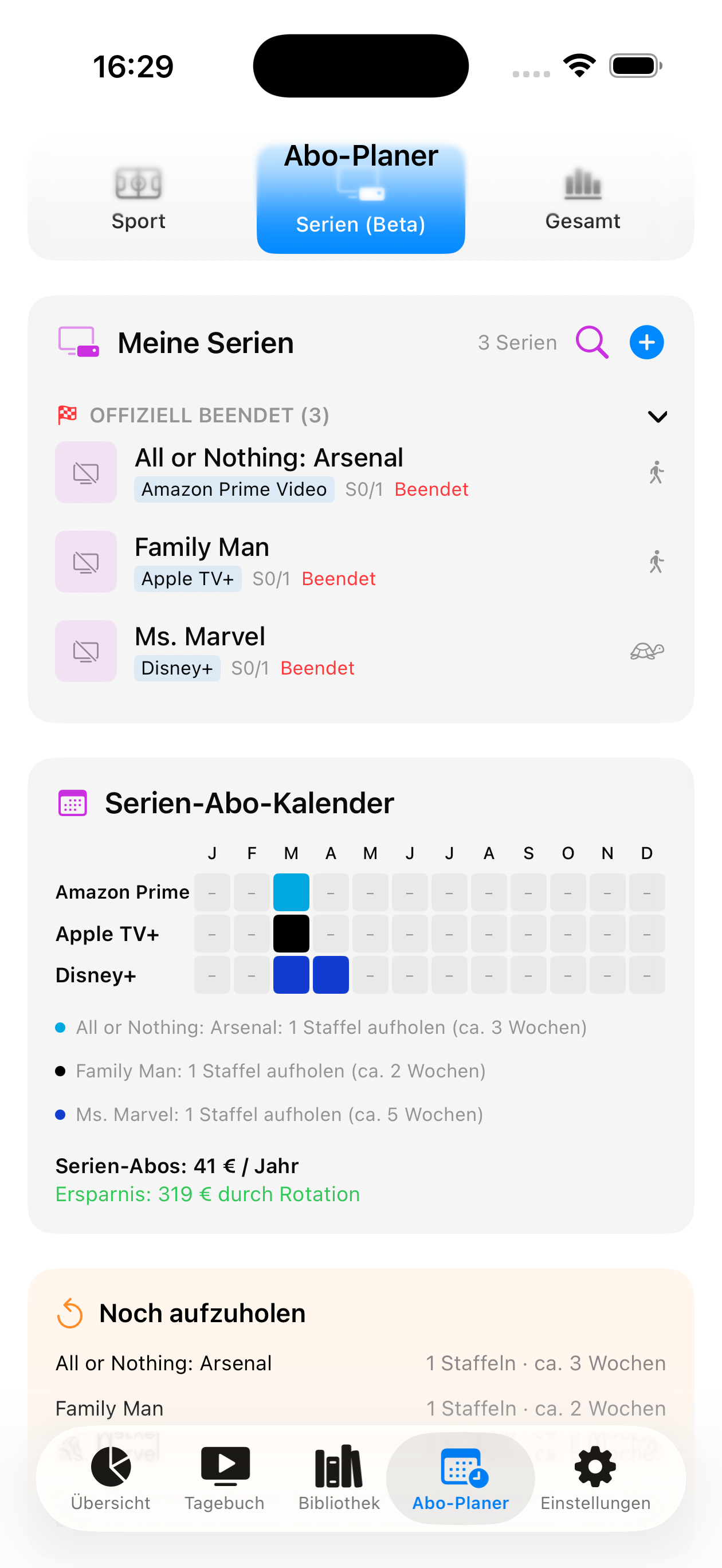Open All or Nothing: Arsenal series row
722x1568 pixels.
click(360, 472)
